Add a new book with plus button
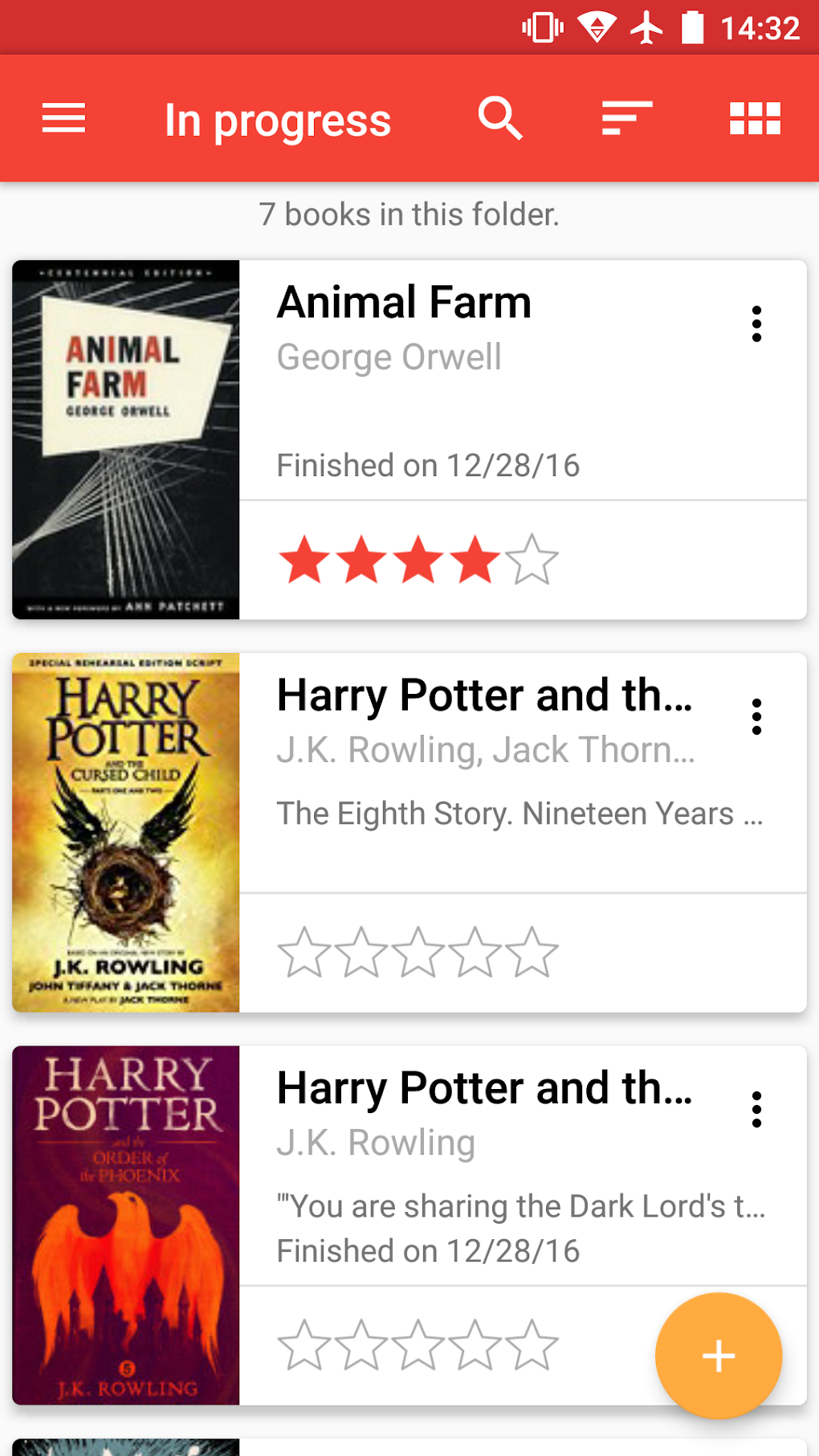Screen dimensions: 819x1456 click(x=719, y=1356)
